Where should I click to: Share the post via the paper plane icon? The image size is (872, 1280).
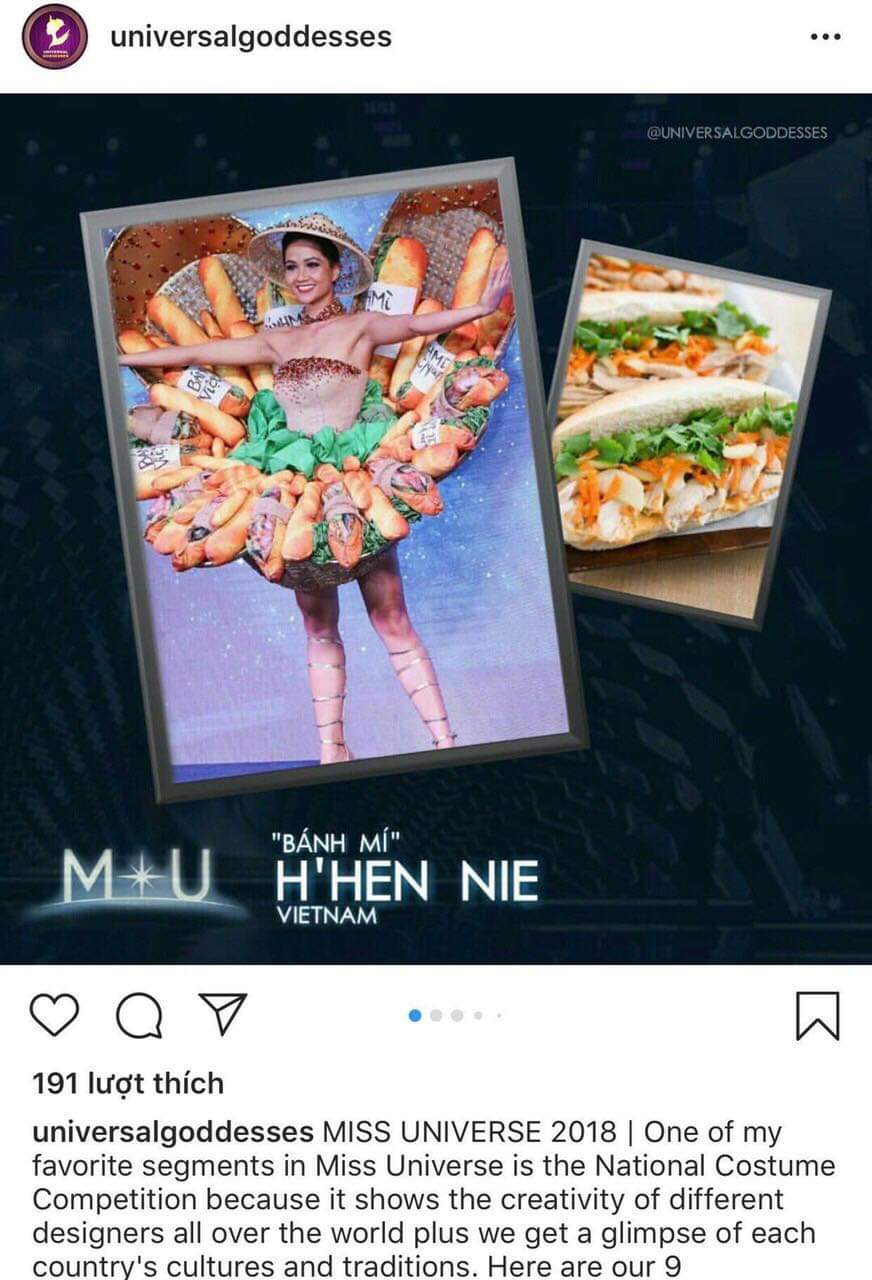pos(222,1015)
